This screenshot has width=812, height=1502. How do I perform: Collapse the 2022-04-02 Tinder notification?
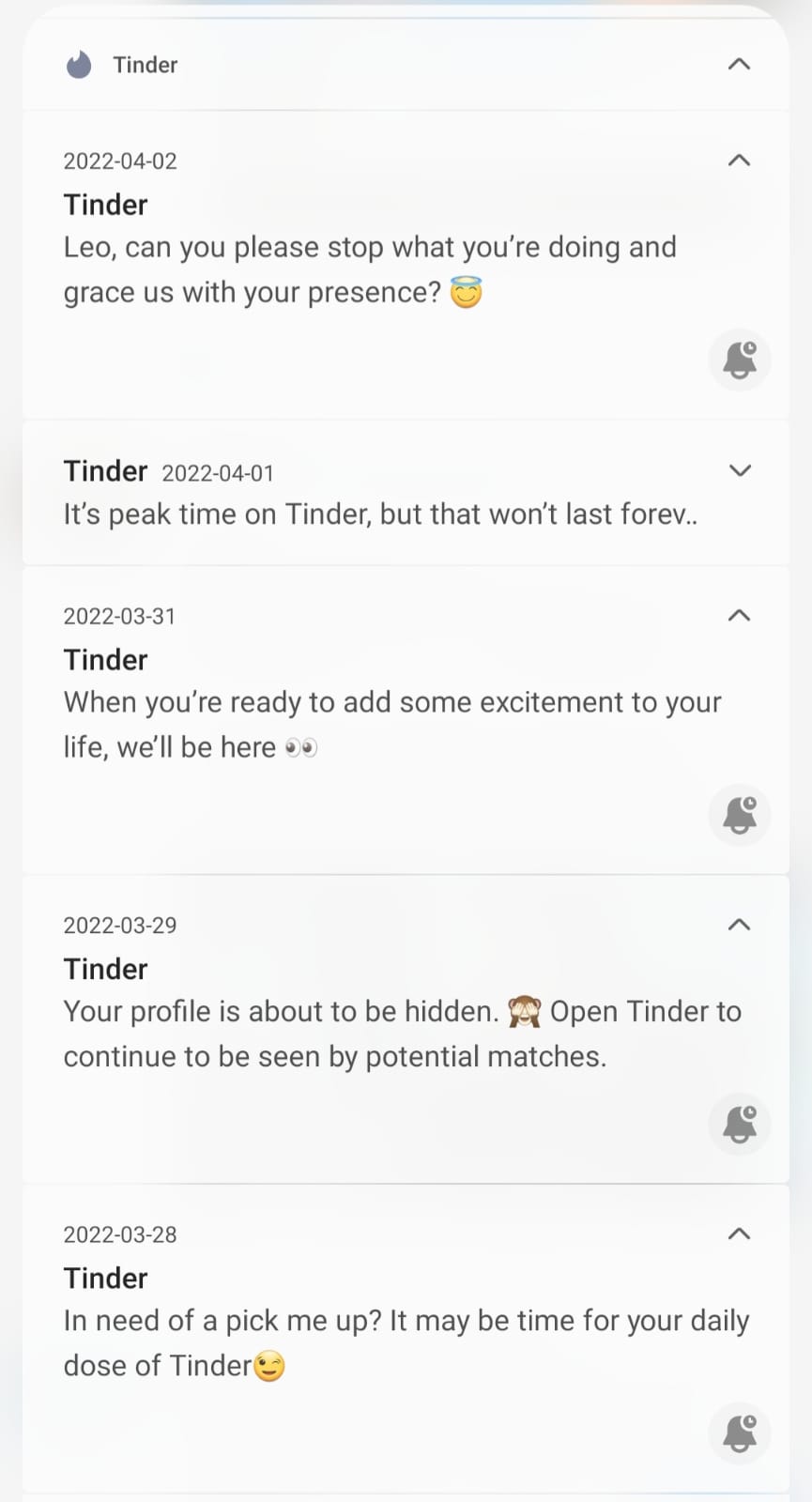[739, 161]
